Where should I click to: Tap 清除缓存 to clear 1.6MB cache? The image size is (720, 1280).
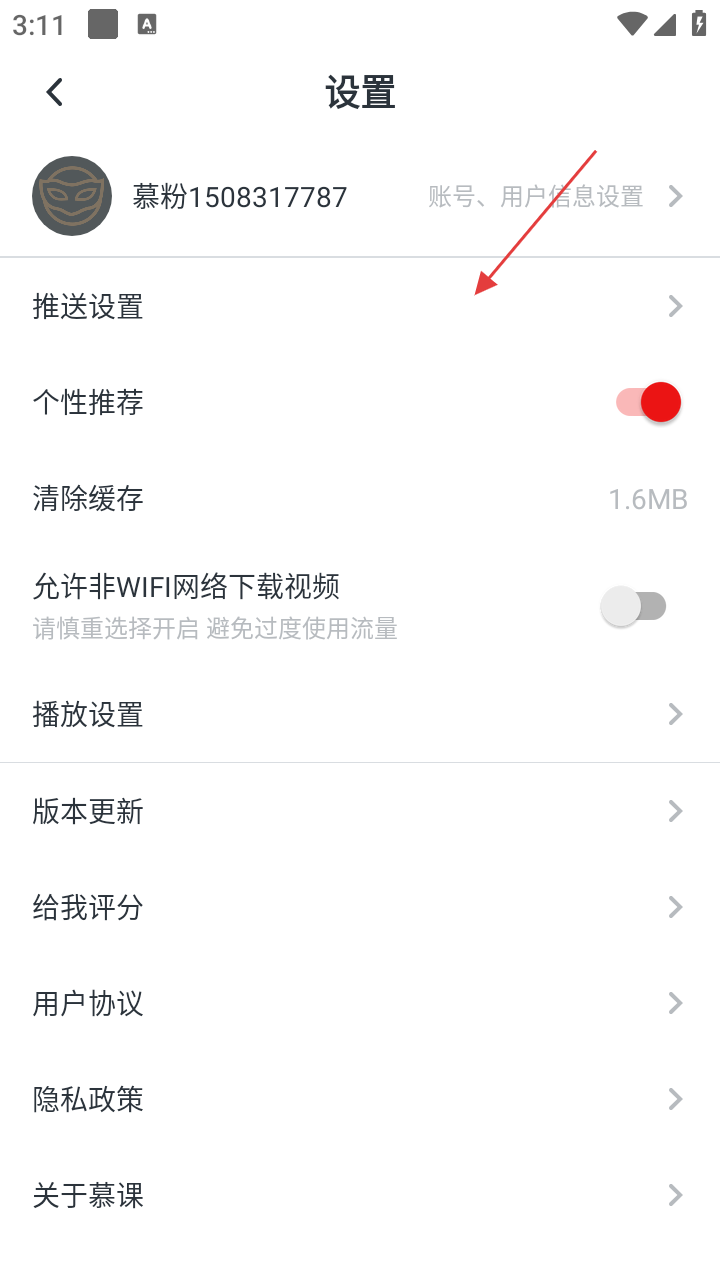click(x=360, y=498)
